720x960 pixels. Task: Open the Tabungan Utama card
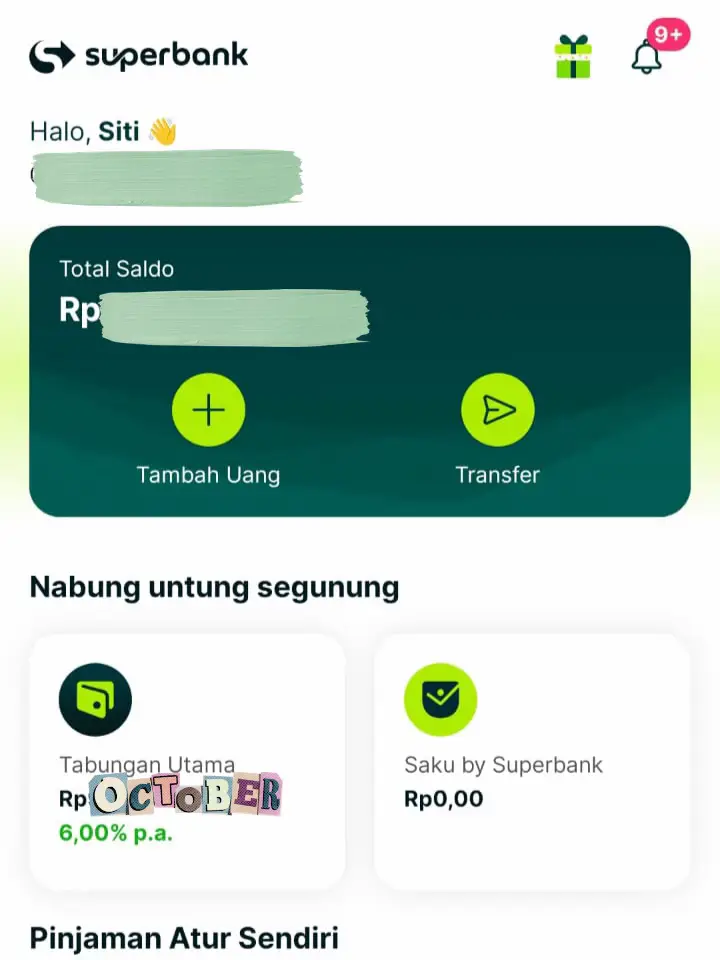[187, 760]
